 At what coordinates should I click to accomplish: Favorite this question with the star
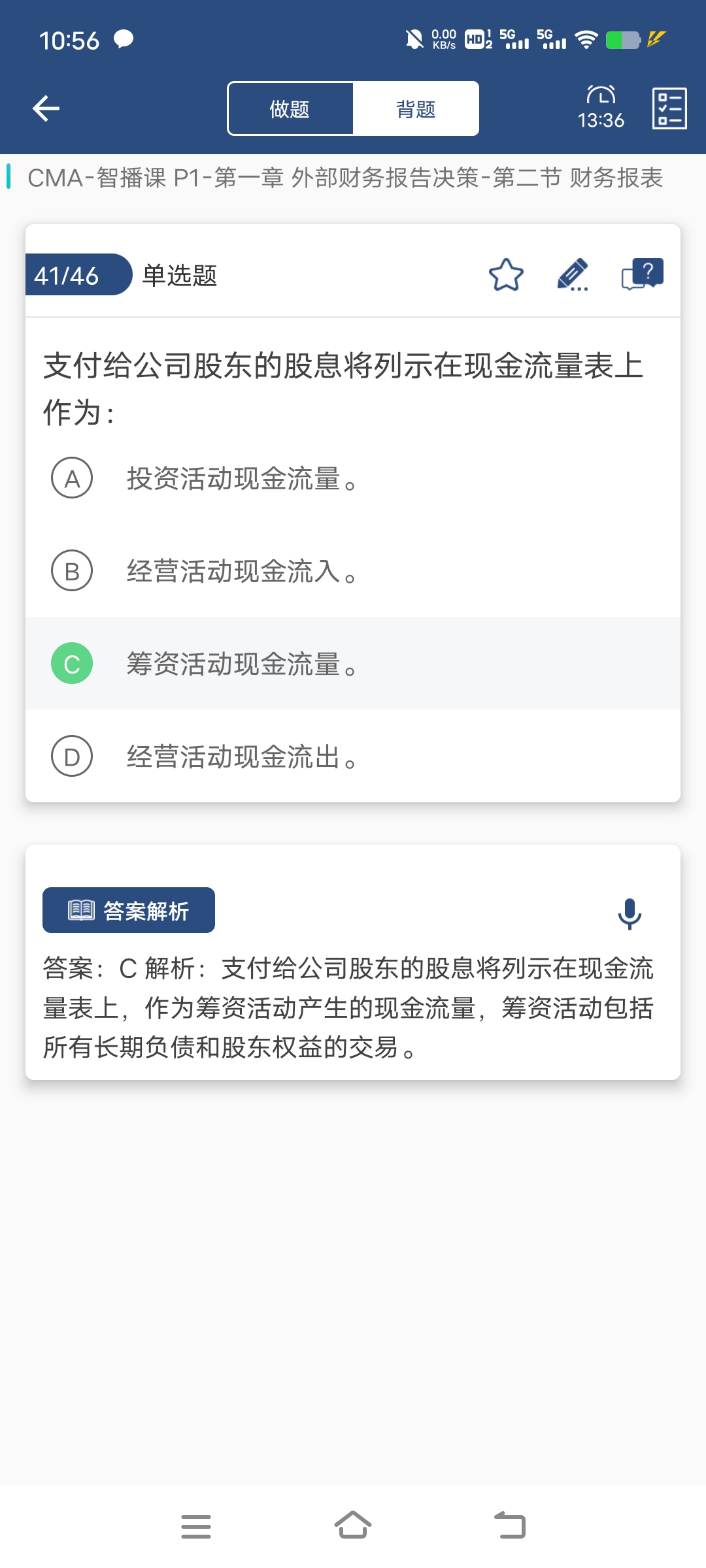tap(506, 275)
